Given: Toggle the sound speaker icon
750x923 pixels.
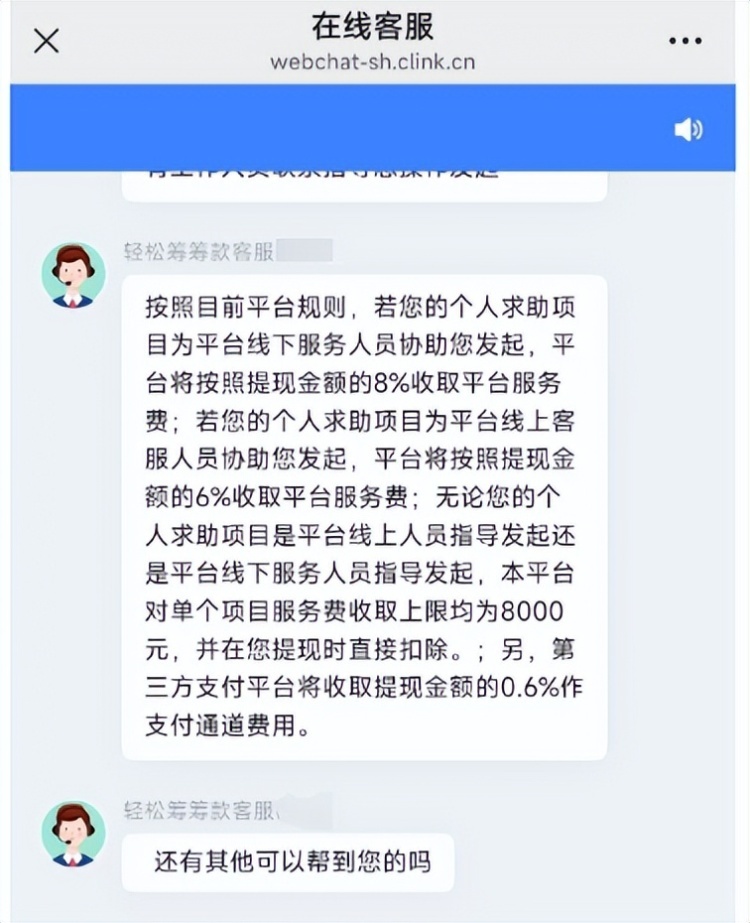Looking at the screenshot, I should coord(688,129).
